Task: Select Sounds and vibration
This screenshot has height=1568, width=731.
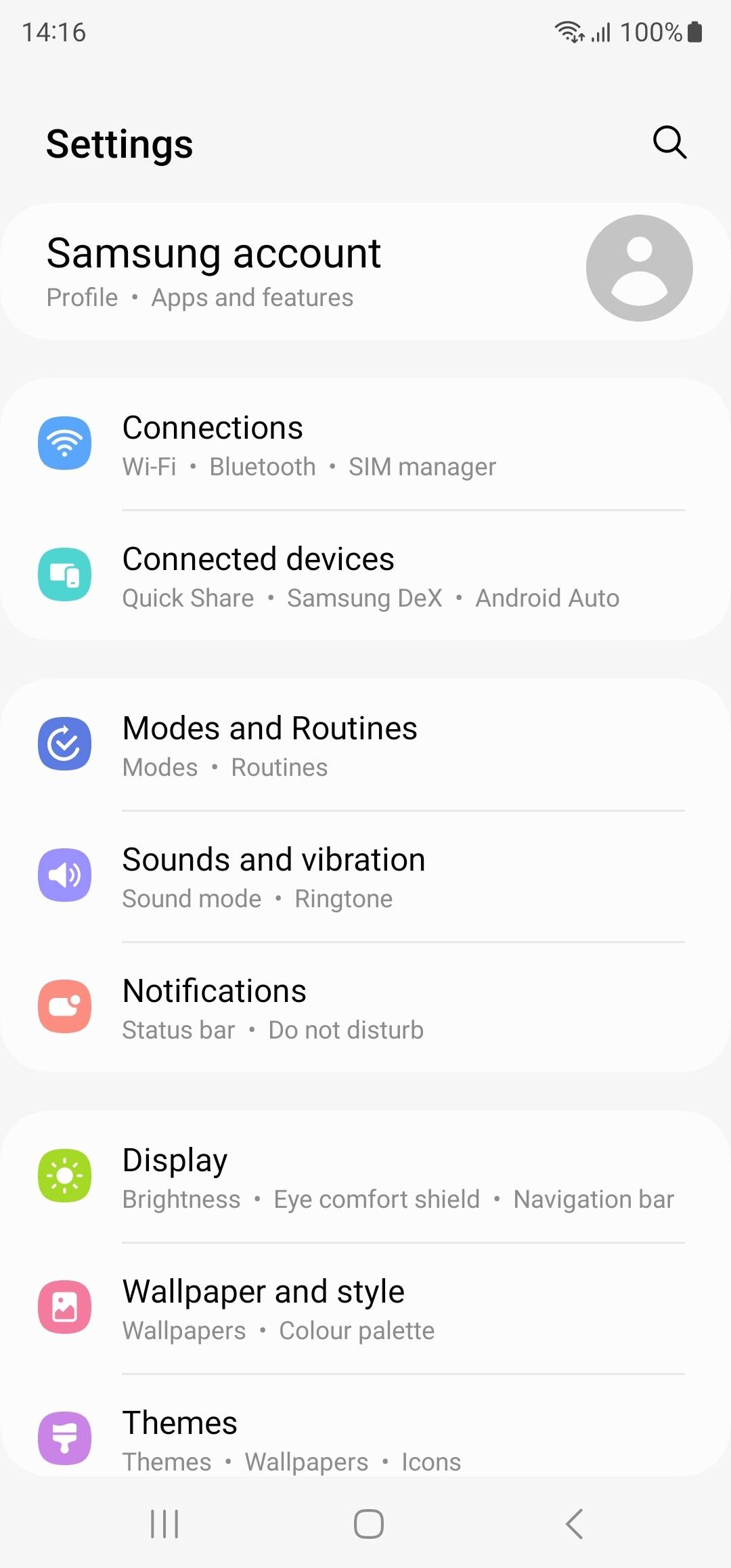Action: coord(365,877)
